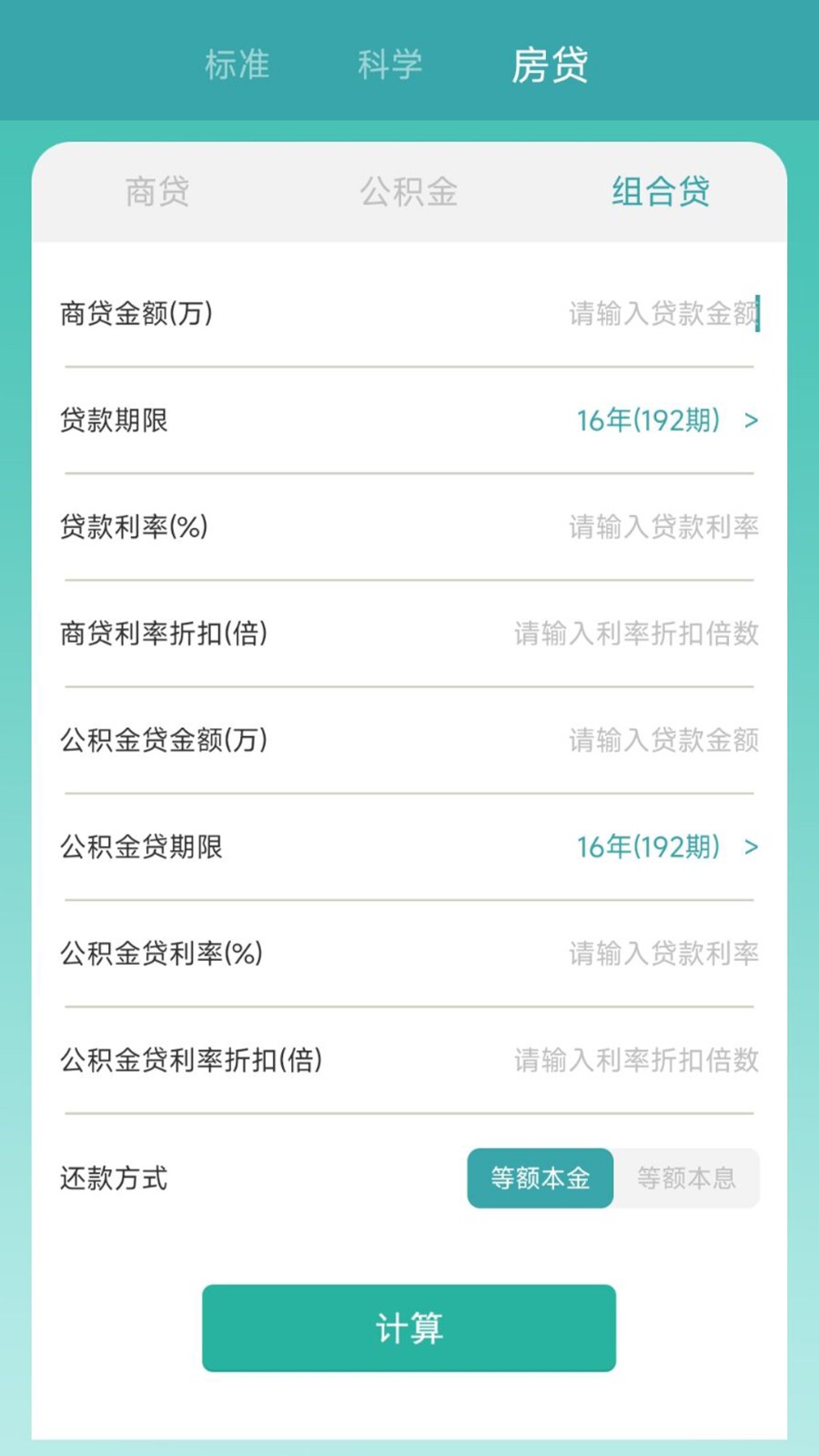Open the 房贷 mortgage tab

pyautogui.click(x=550, y=65)
